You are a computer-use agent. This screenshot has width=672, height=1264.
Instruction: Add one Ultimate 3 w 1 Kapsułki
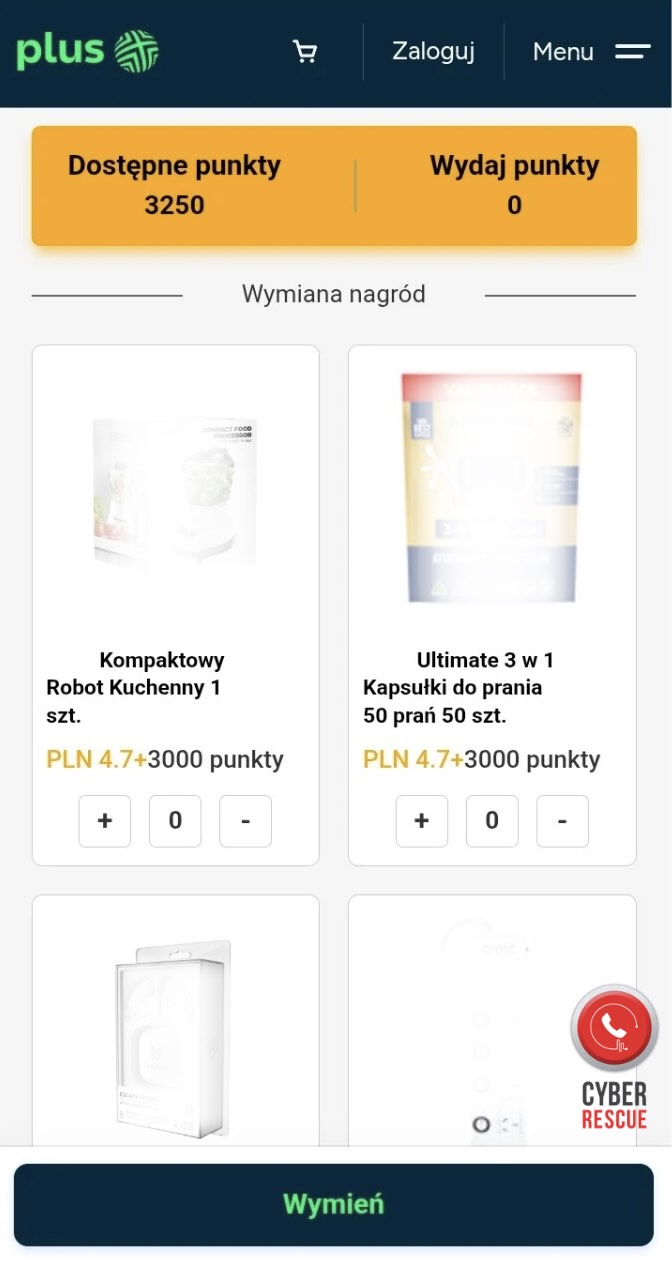(422, 821)
